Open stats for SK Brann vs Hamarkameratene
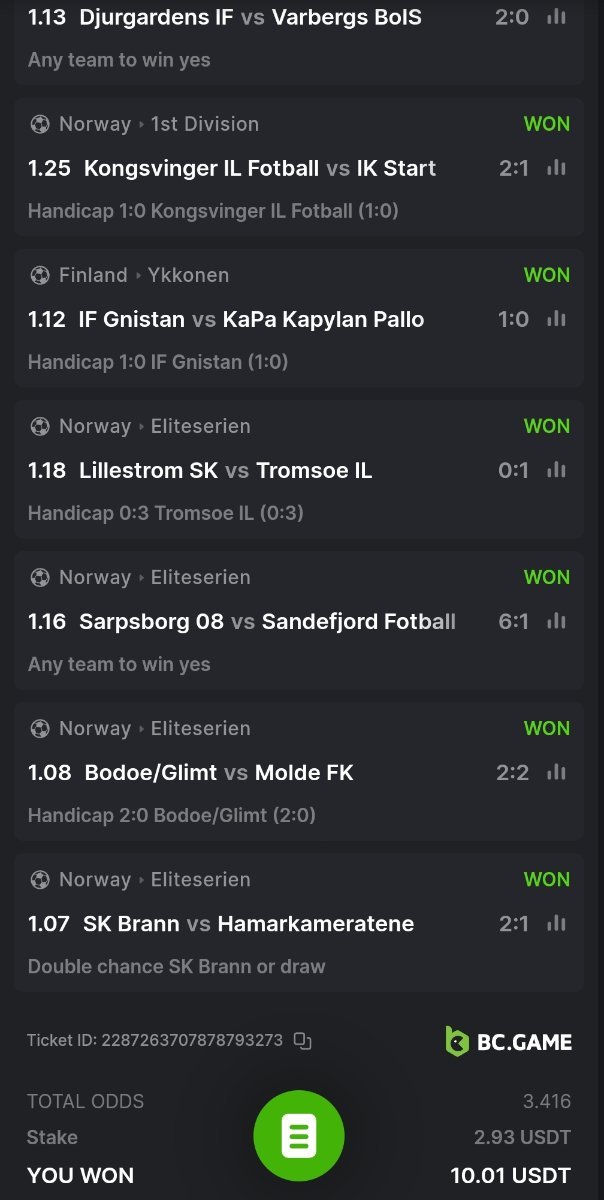The height and width of the screenshot is (1200, 604). point(557,923)
